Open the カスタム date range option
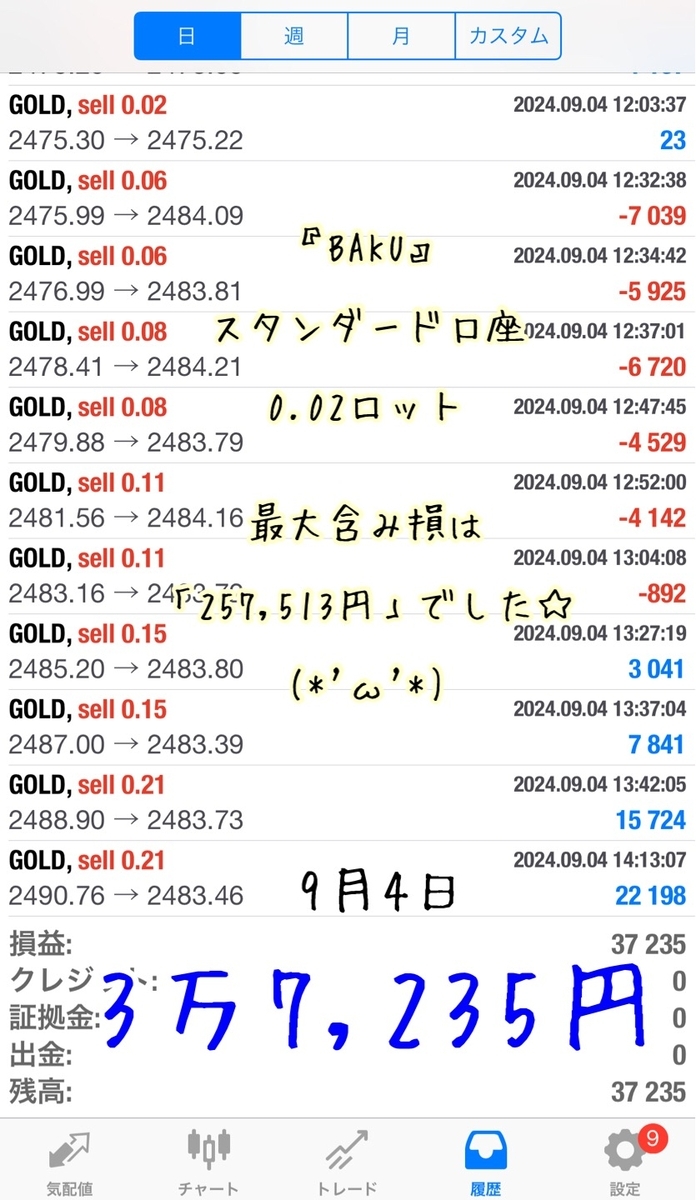 tap(508, 37)
